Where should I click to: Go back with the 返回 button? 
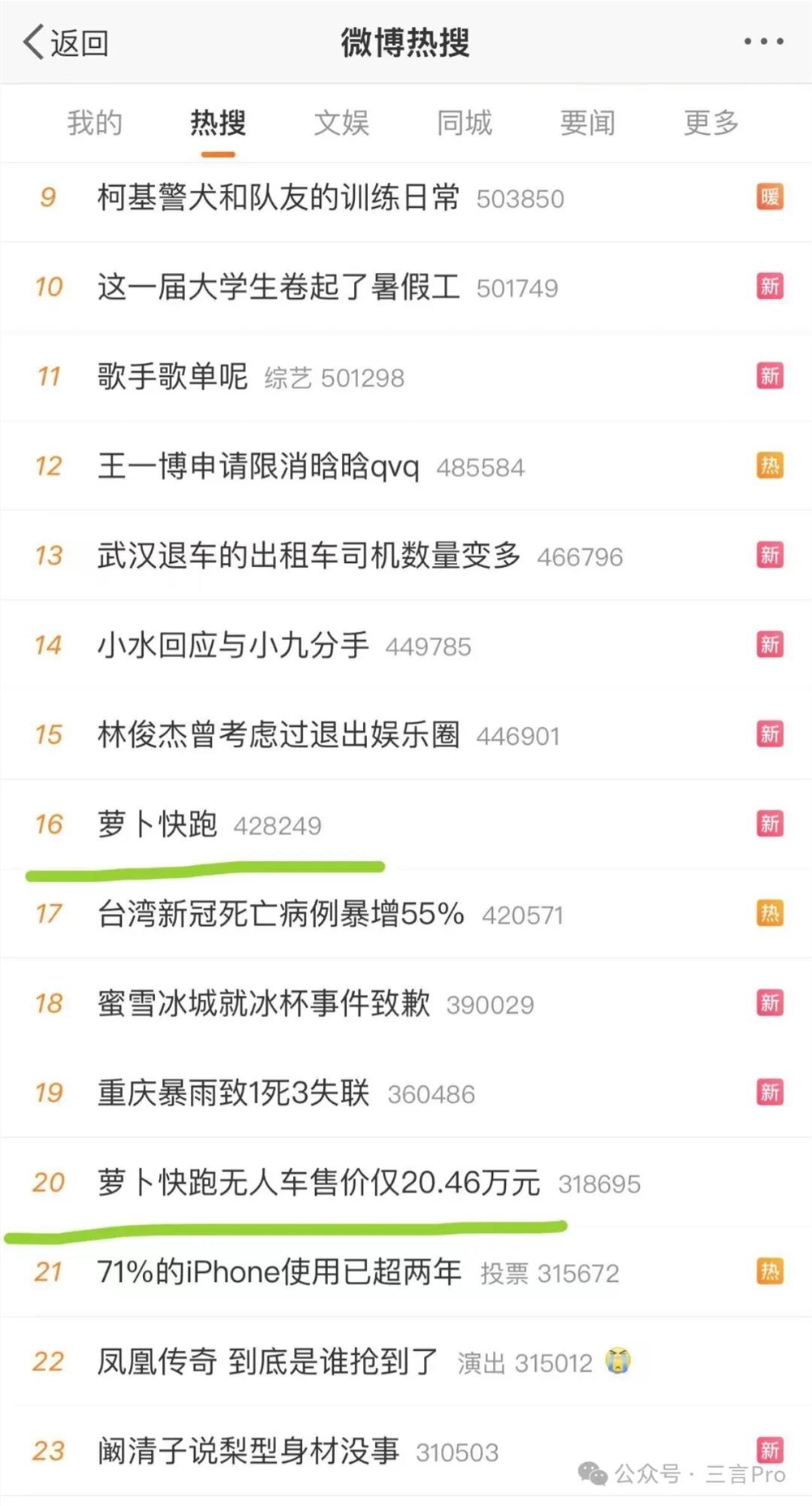[x=67, y=42]
